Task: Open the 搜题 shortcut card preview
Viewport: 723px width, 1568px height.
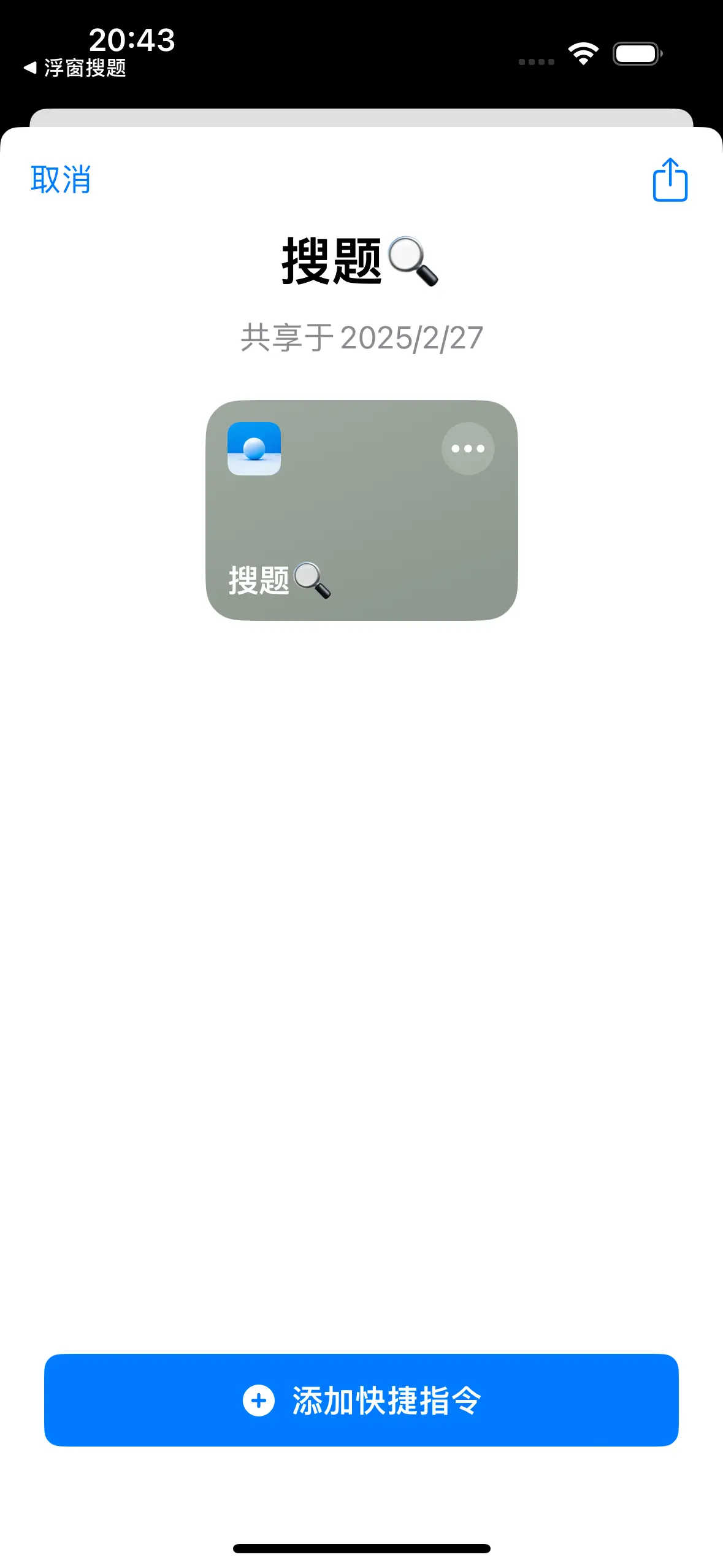Action: 362,510
